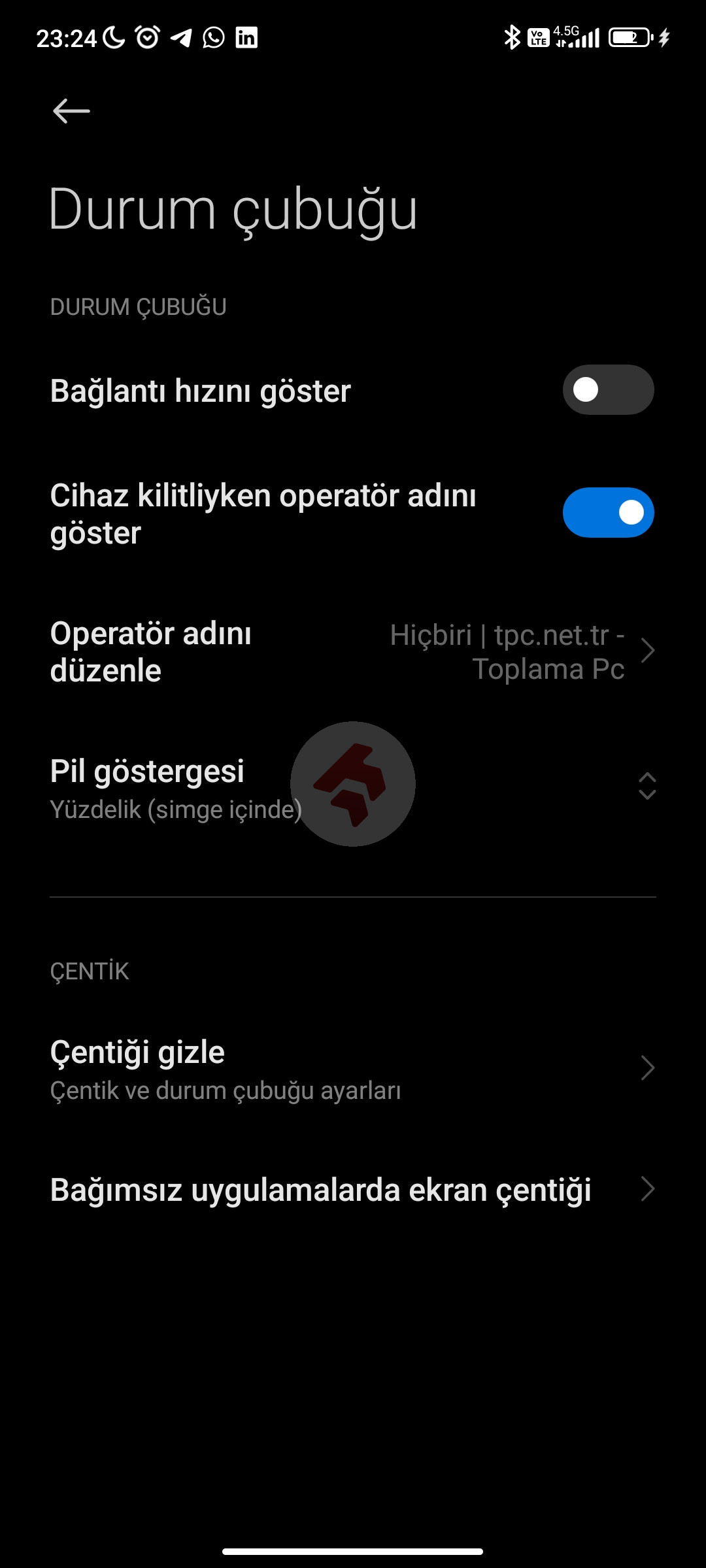The width and height of the screenshot is (706, 1568).
Task: Enable Bağlantı hızını göster switch
Action: [608, 390]
